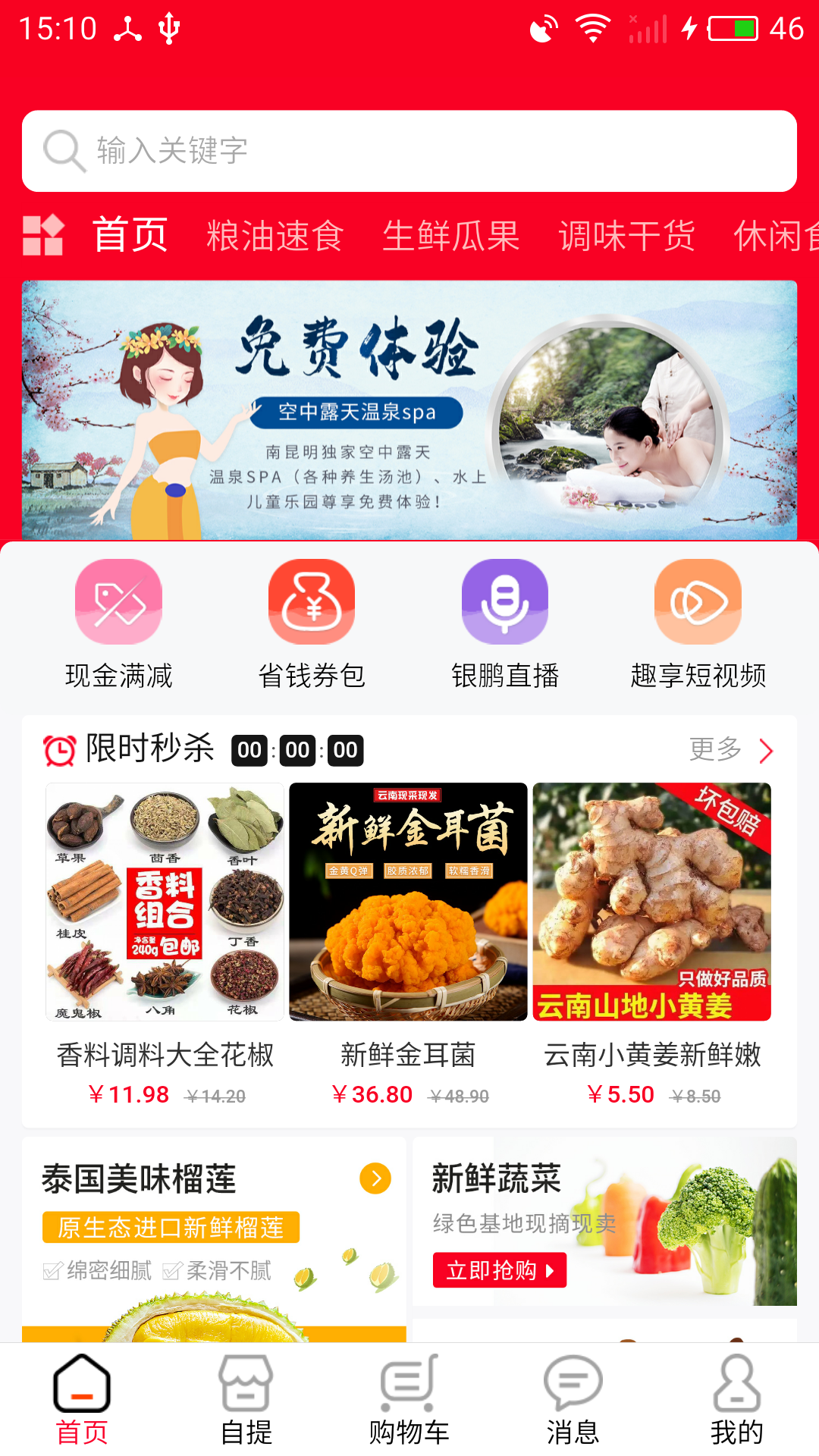Open 省钱券包 coupon pack
The width and height of the screenshot is (819, 1456).
pos(312,623)
